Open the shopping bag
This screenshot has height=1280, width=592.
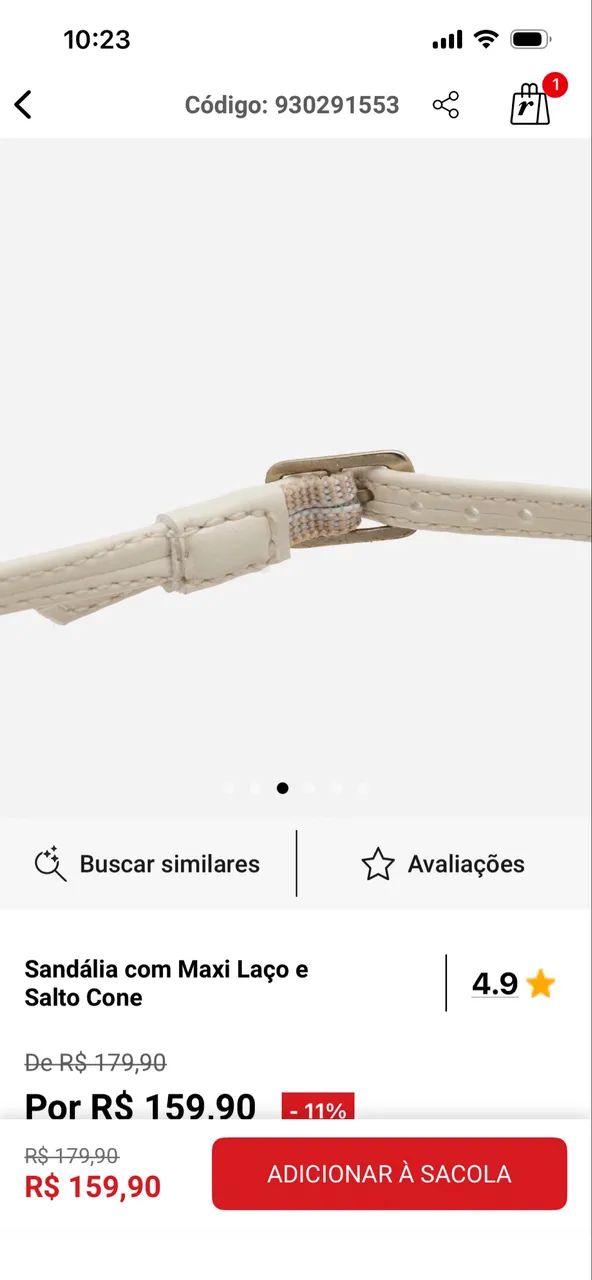click(532, 101)
